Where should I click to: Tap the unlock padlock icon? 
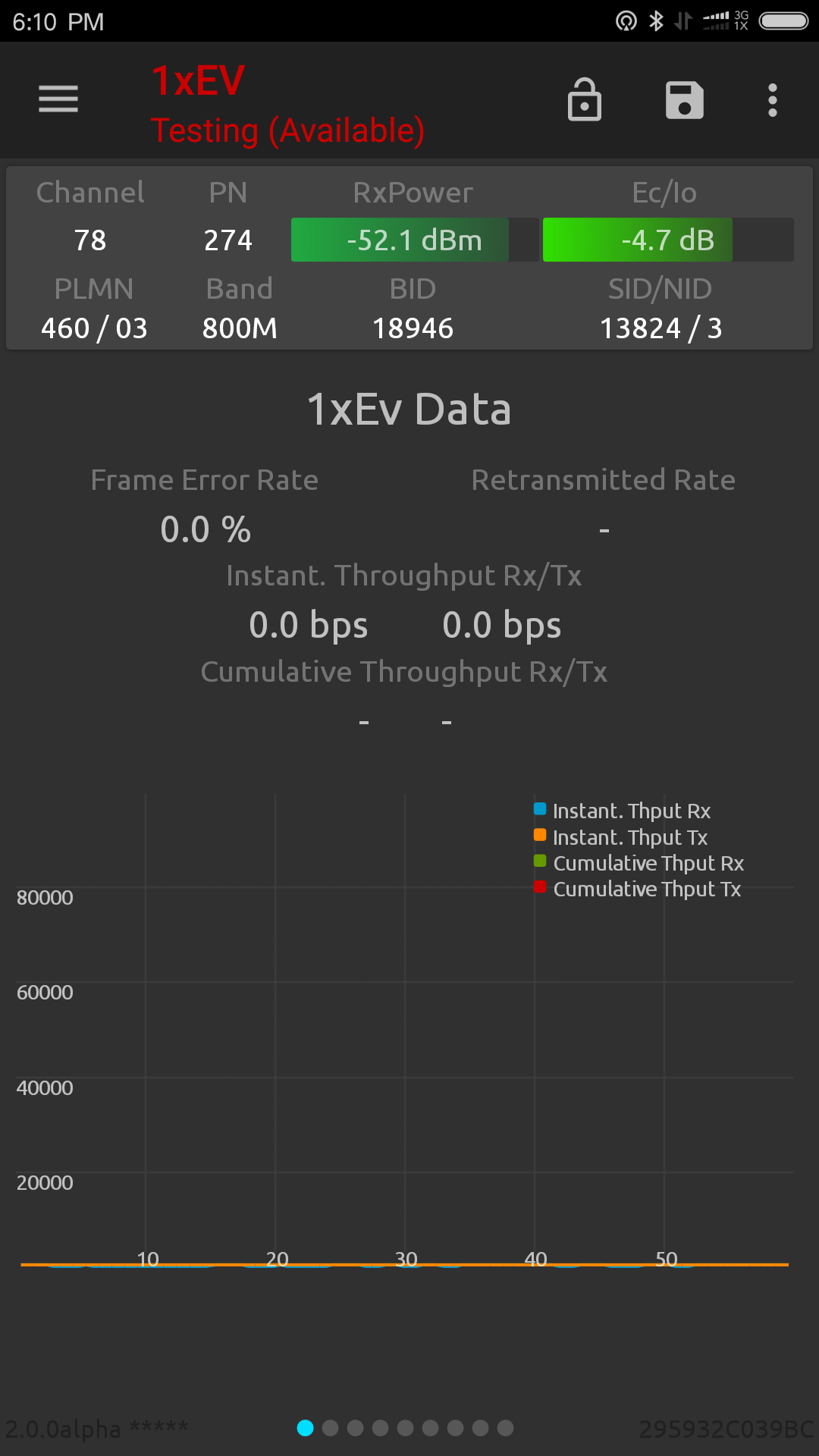[x=585, y=99]
